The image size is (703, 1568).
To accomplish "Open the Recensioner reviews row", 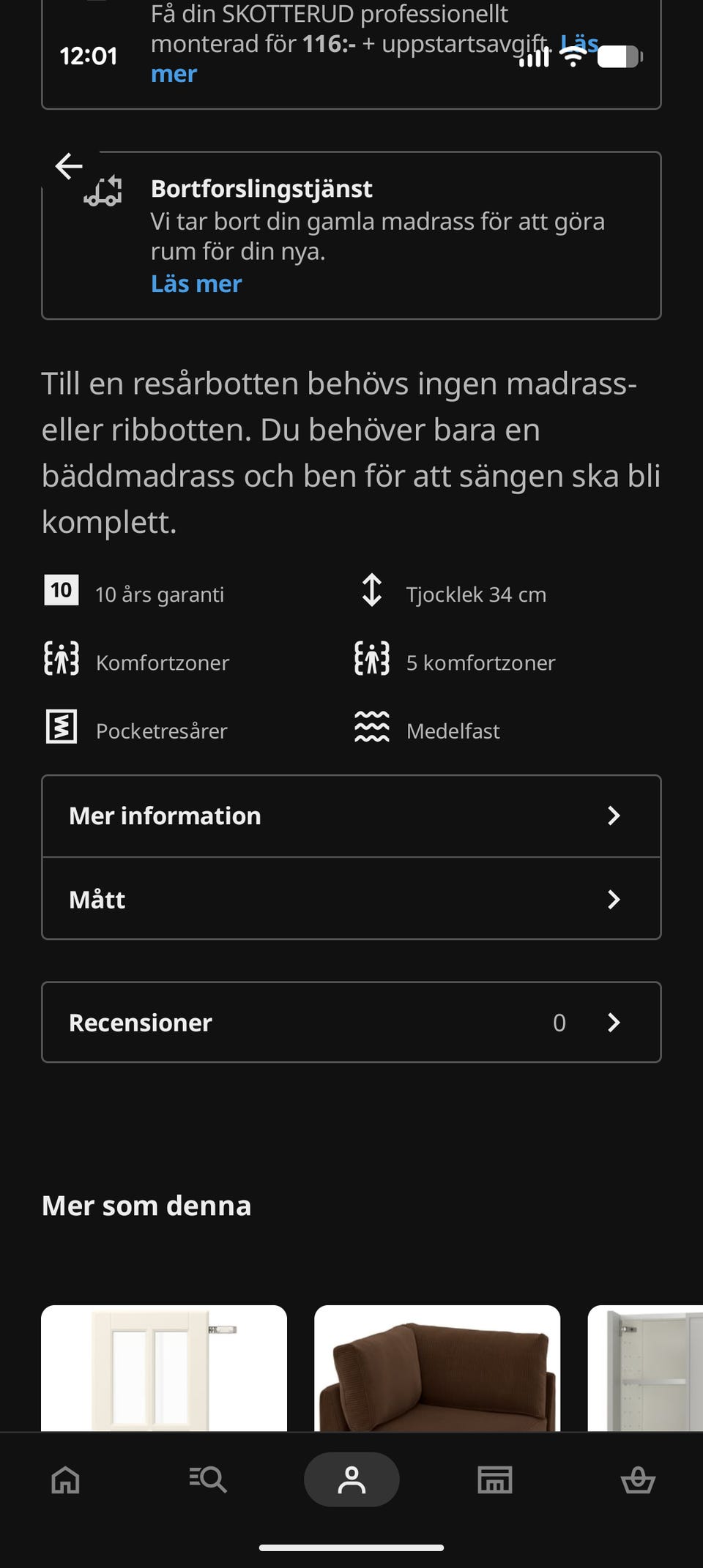I will click(x=351, y=1022).
